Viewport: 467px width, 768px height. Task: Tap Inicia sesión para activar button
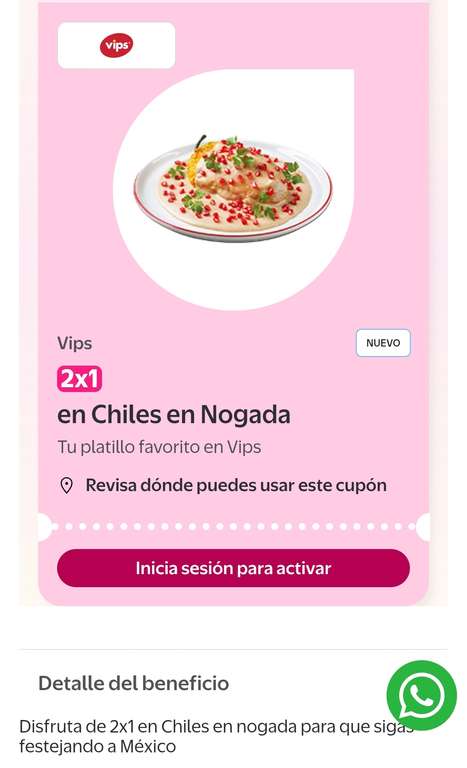coord(233,568)
